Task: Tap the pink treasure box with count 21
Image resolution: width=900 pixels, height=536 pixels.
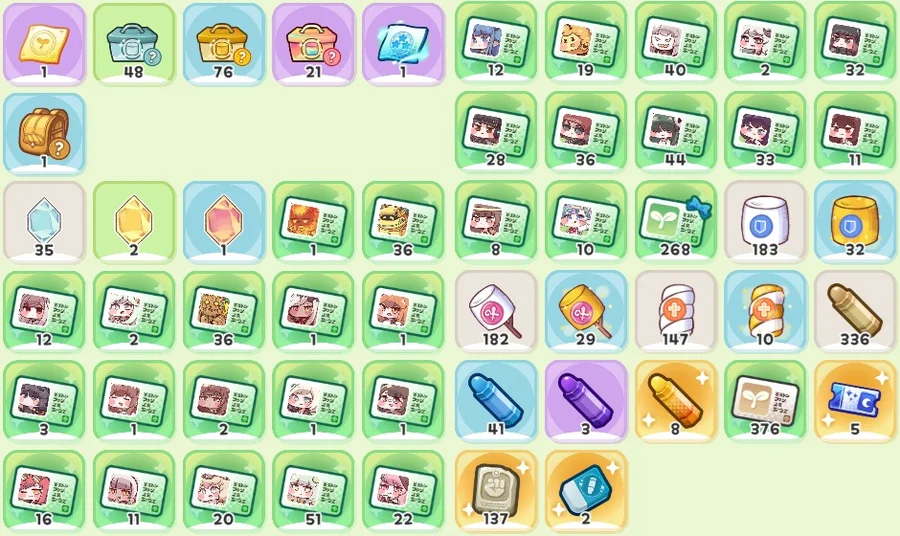Action: point(314,43)
